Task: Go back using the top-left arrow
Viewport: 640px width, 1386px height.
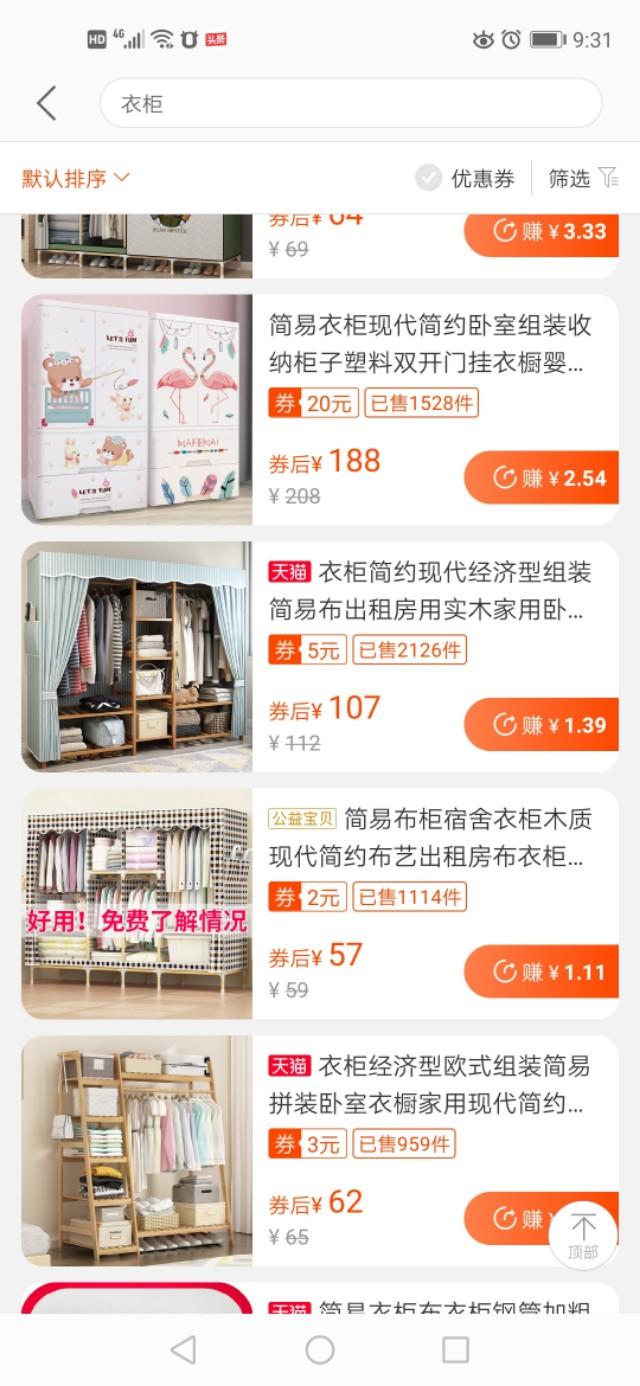Action: pyautogui.click(x=46, y=103)
